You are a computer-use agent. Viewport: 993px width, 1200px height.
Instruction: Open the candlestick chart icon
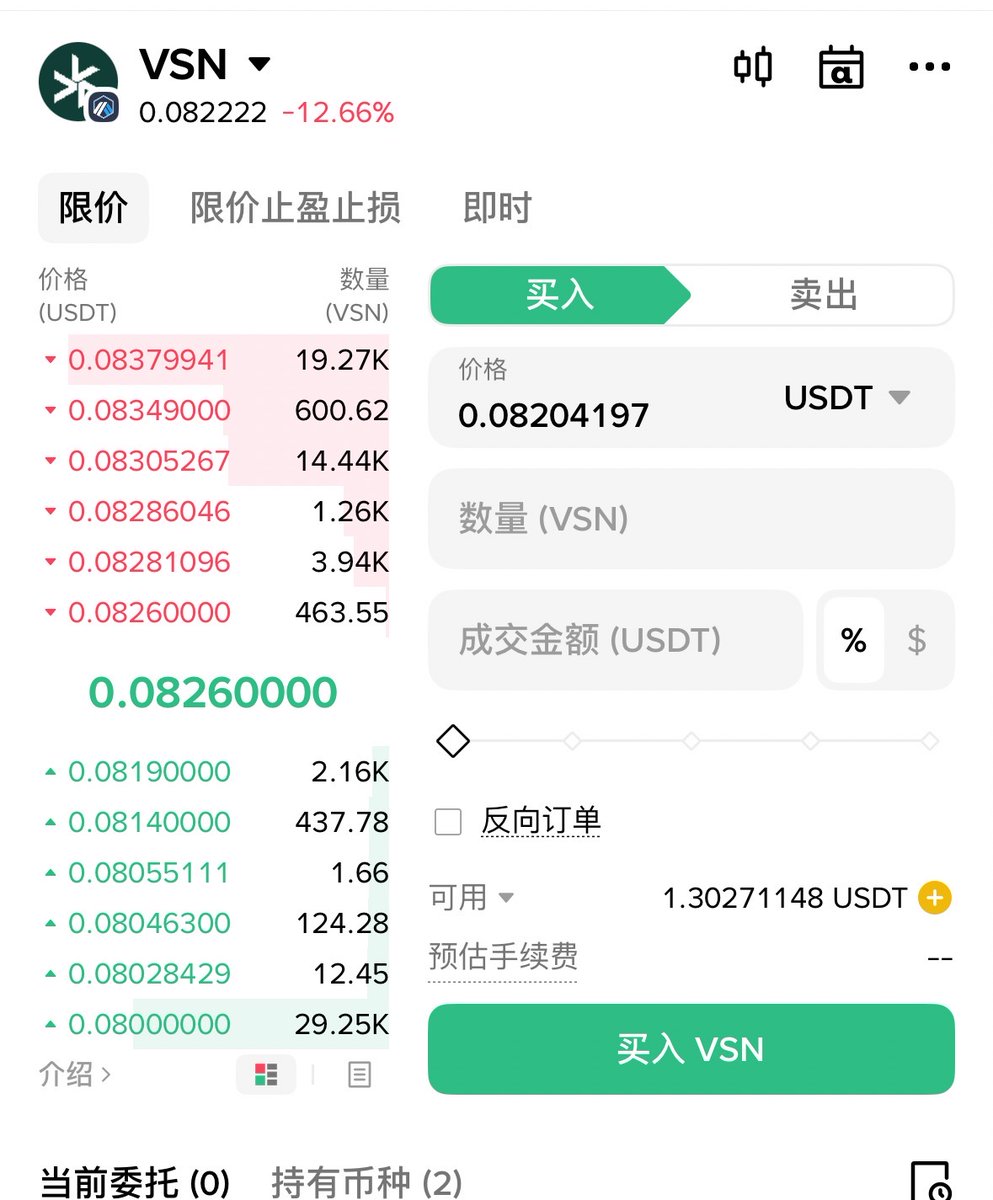pos(753,67)
